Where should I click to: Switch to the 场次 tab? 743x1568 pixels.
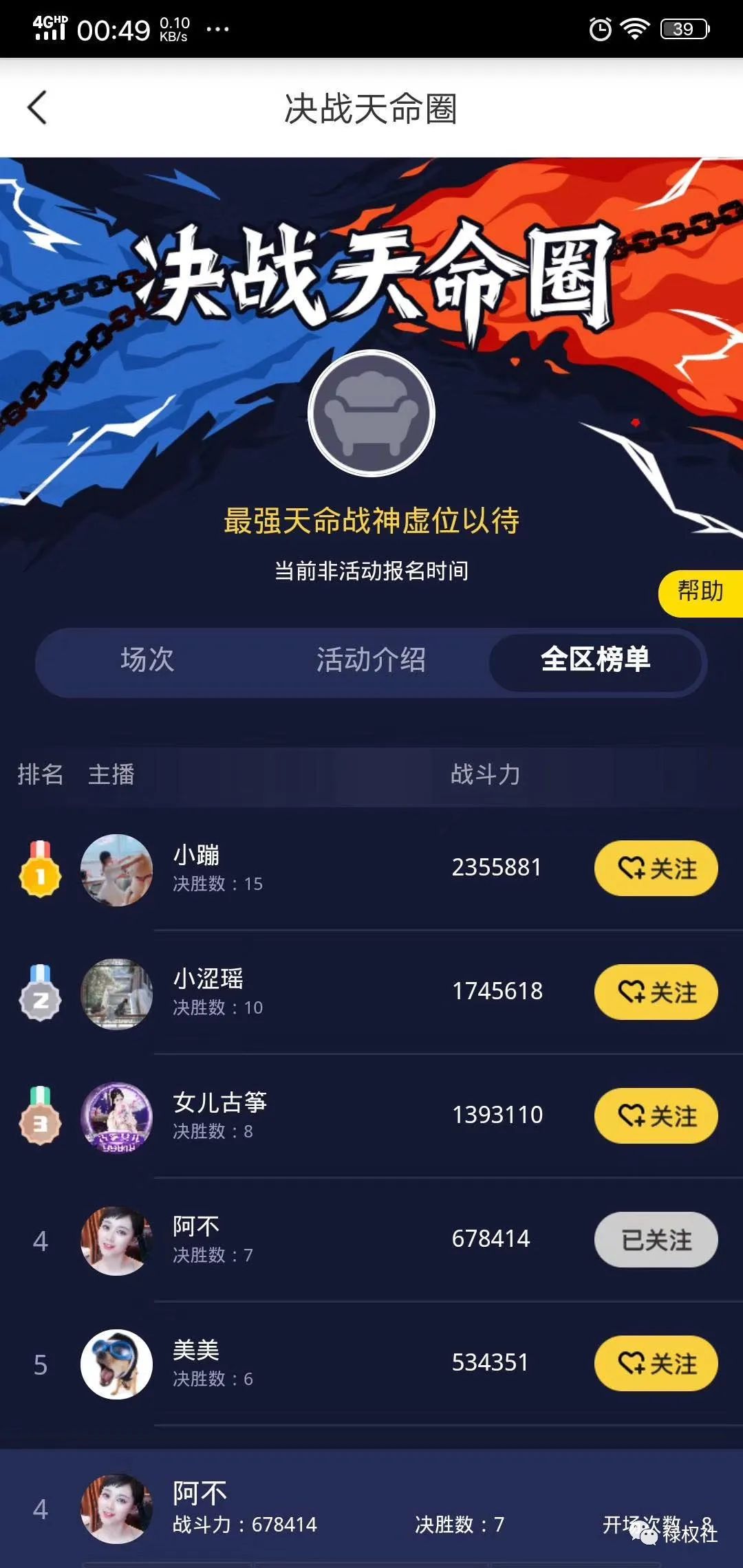pos(147,660)
